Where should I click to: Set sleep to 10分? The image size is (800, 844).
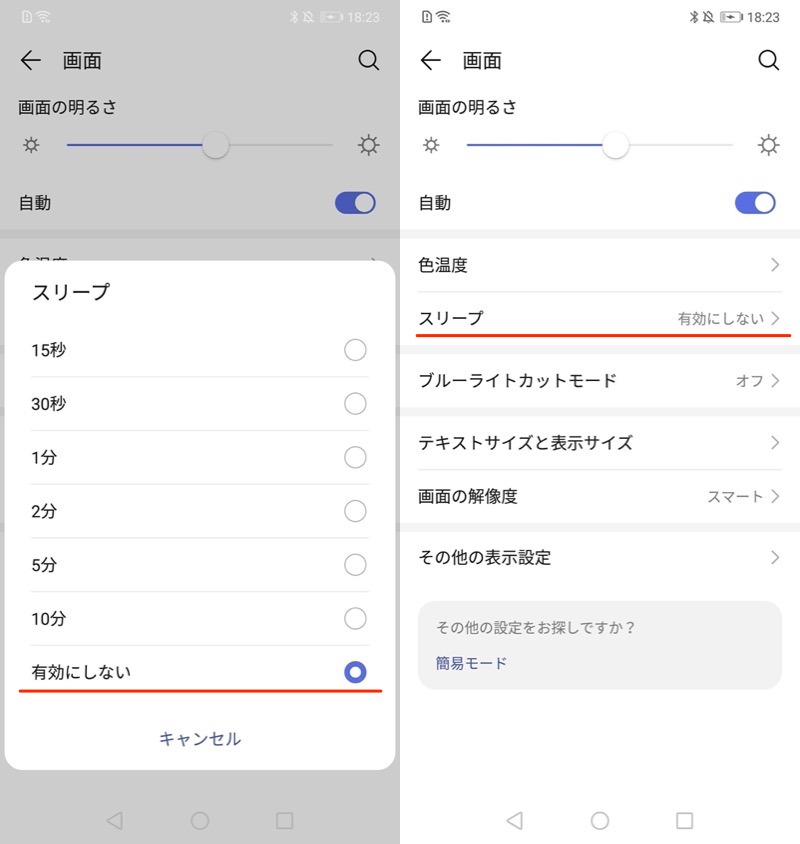click(x=355, y=619)
